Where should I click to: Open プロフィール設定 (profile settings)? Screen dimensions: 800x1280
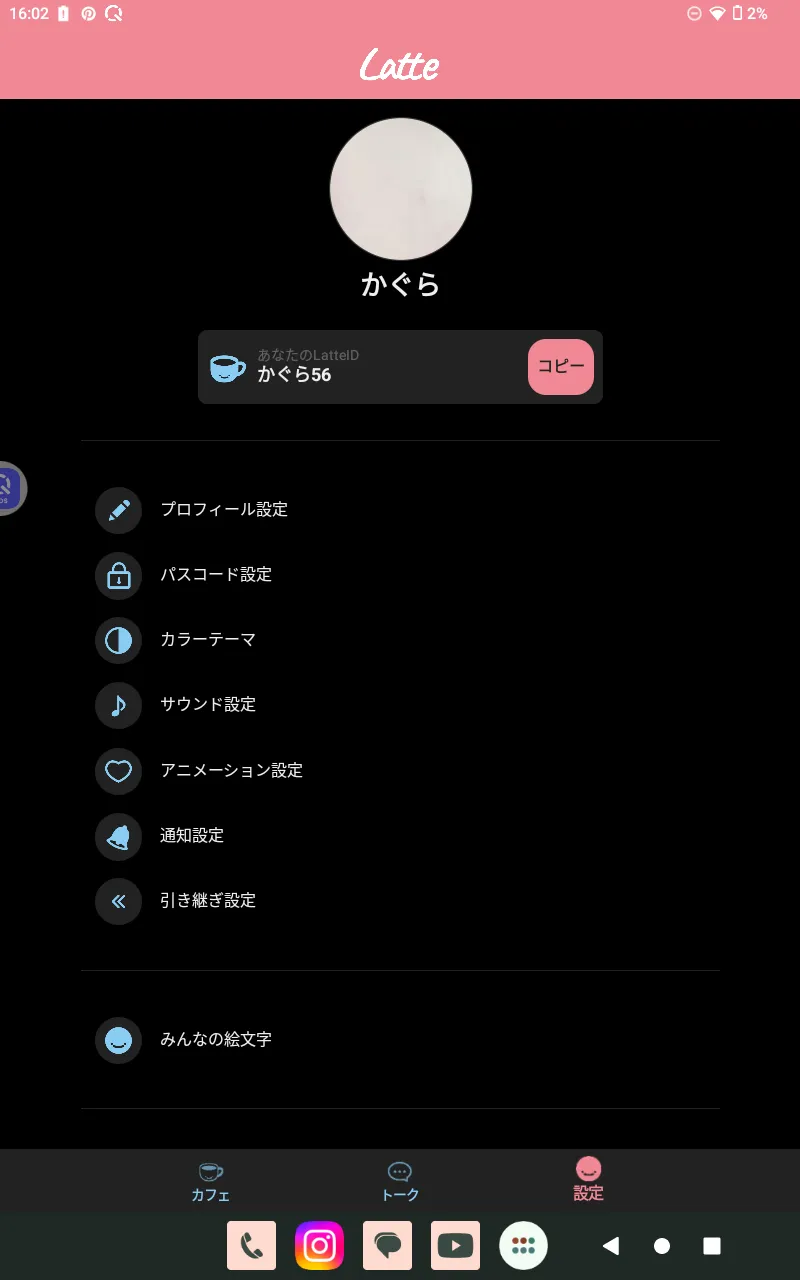tap(400, 509)
